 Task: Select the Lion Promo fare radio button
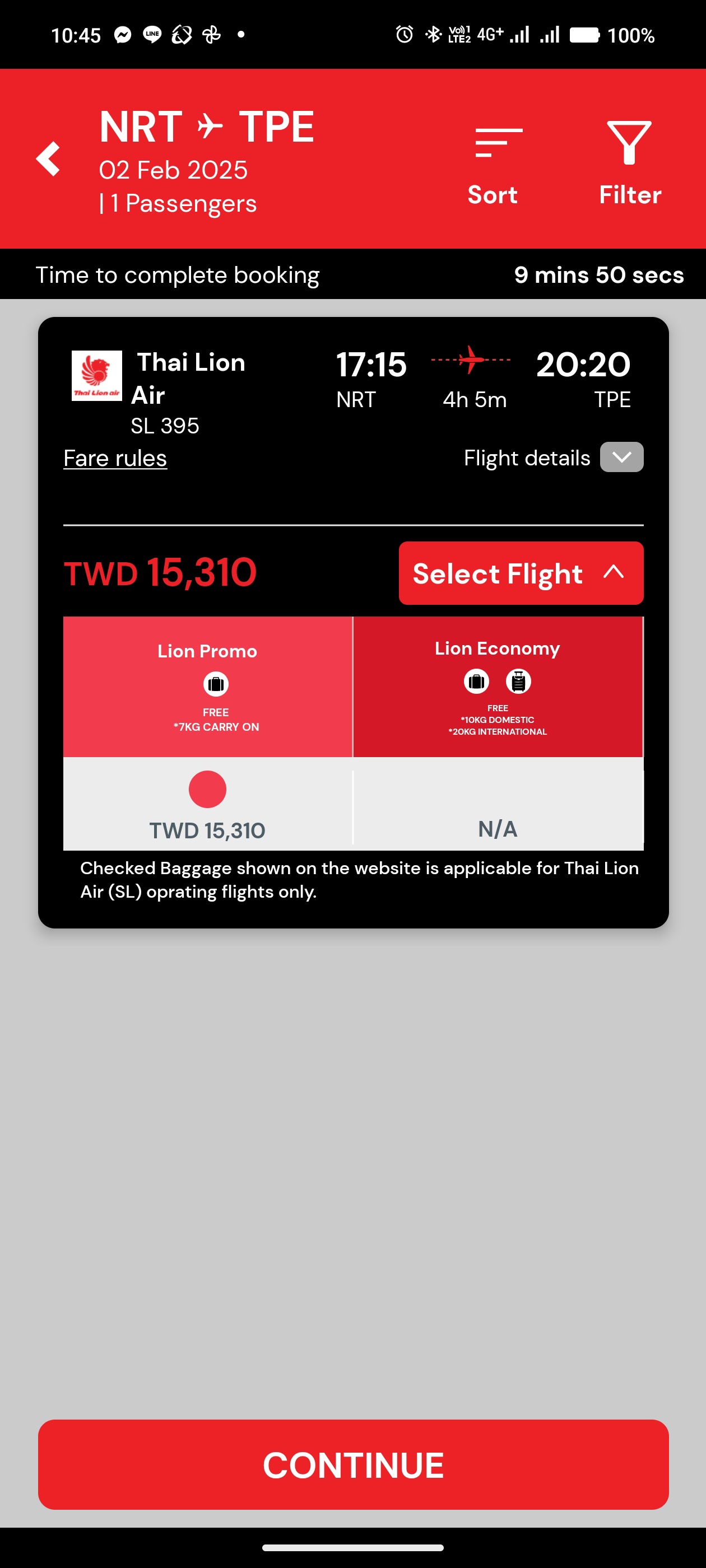tap(207, 790)
